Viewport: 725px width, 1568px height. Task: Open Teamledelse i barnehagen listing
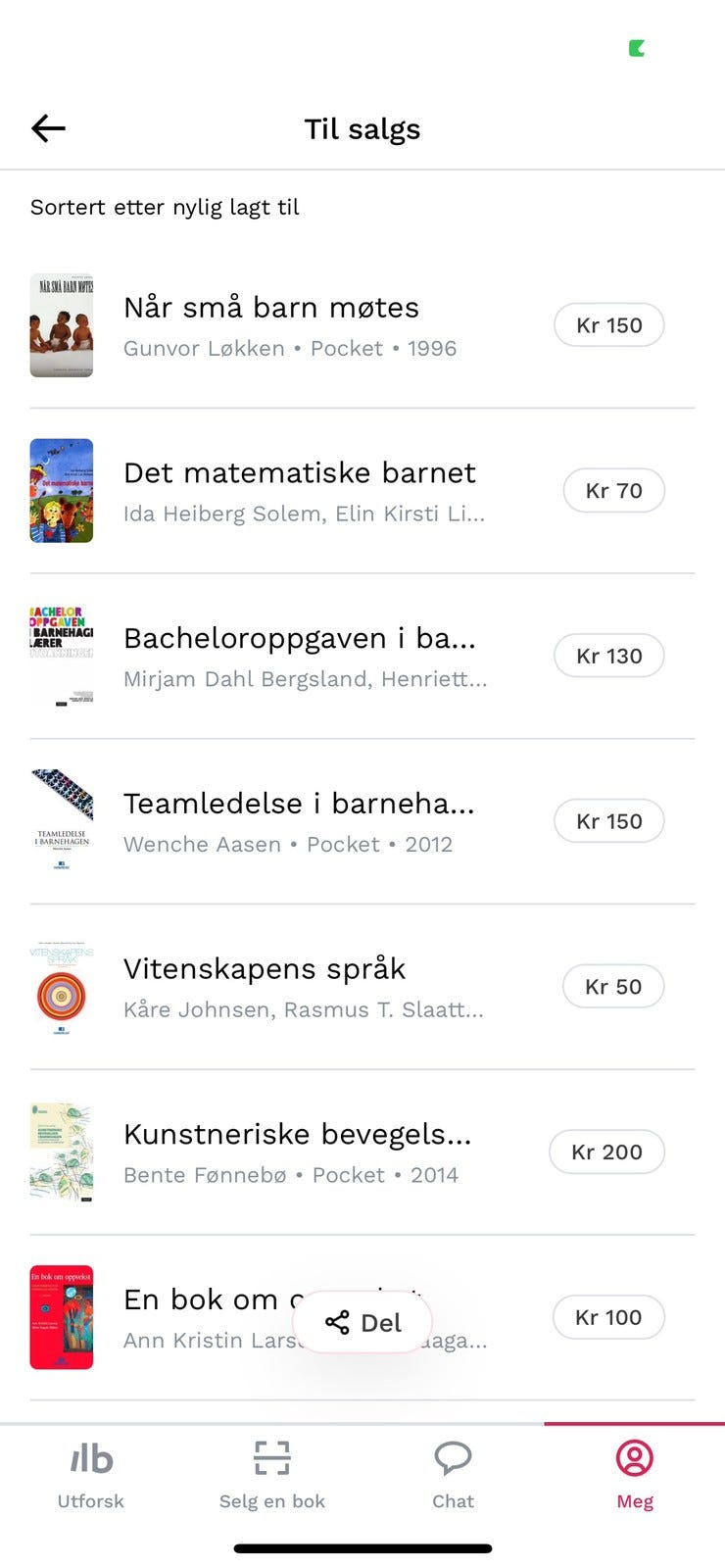[362, 821]
